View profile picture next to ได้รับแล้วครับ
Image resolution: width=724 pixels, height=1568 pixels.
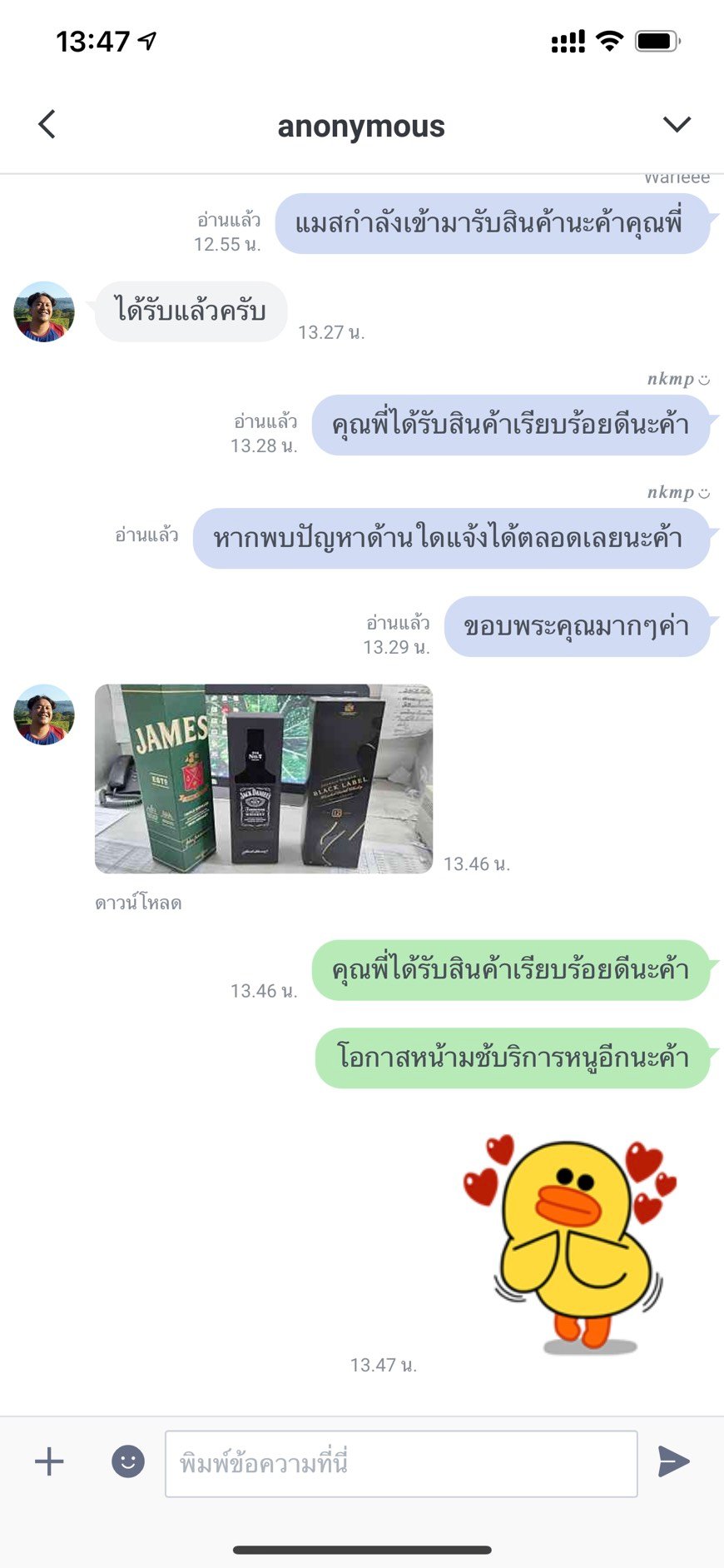tap(44, 311)
